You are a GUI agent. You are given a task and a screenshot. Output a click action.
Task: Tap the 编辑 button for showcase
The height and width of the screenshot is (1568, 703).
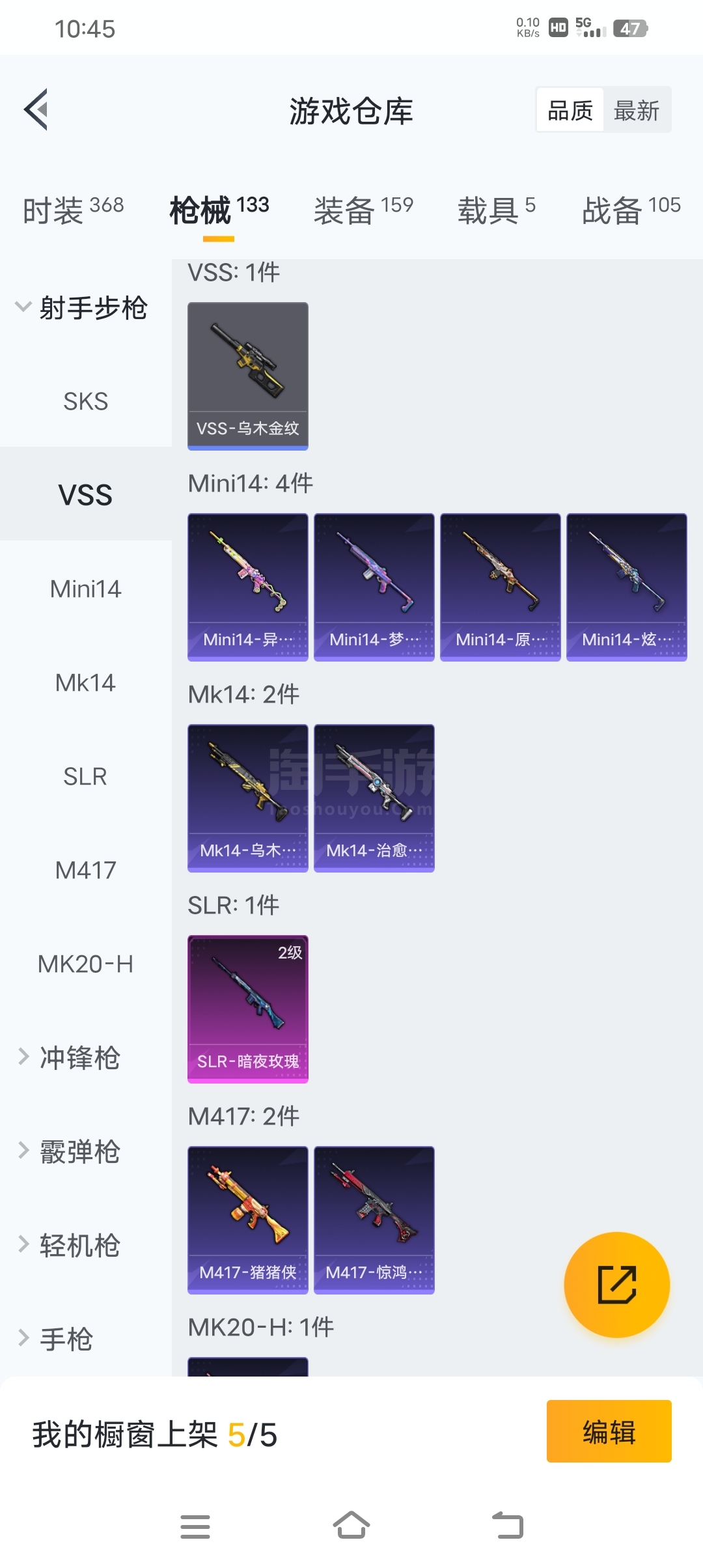click(x=609, y=1431)
